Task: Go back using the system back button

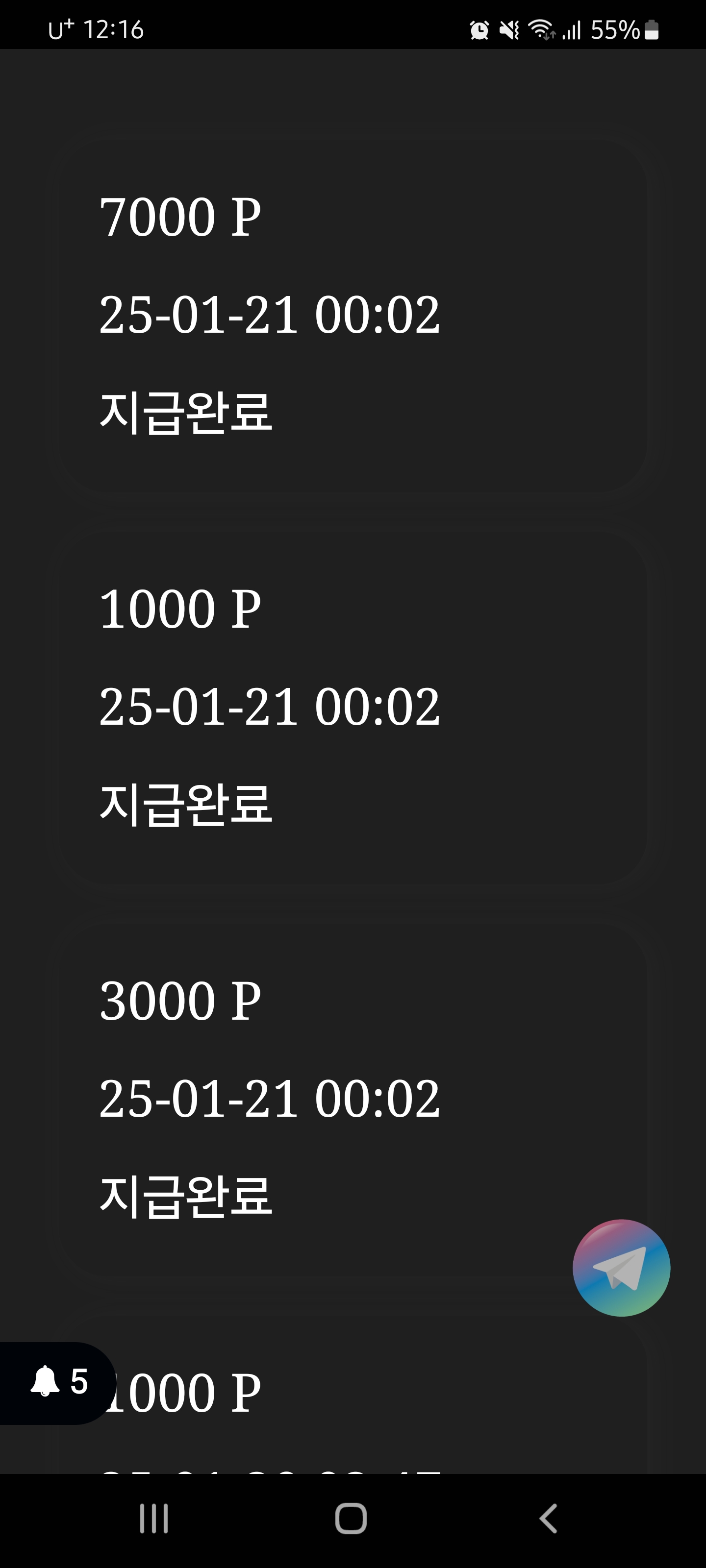Action: (x=548, y=1518)
